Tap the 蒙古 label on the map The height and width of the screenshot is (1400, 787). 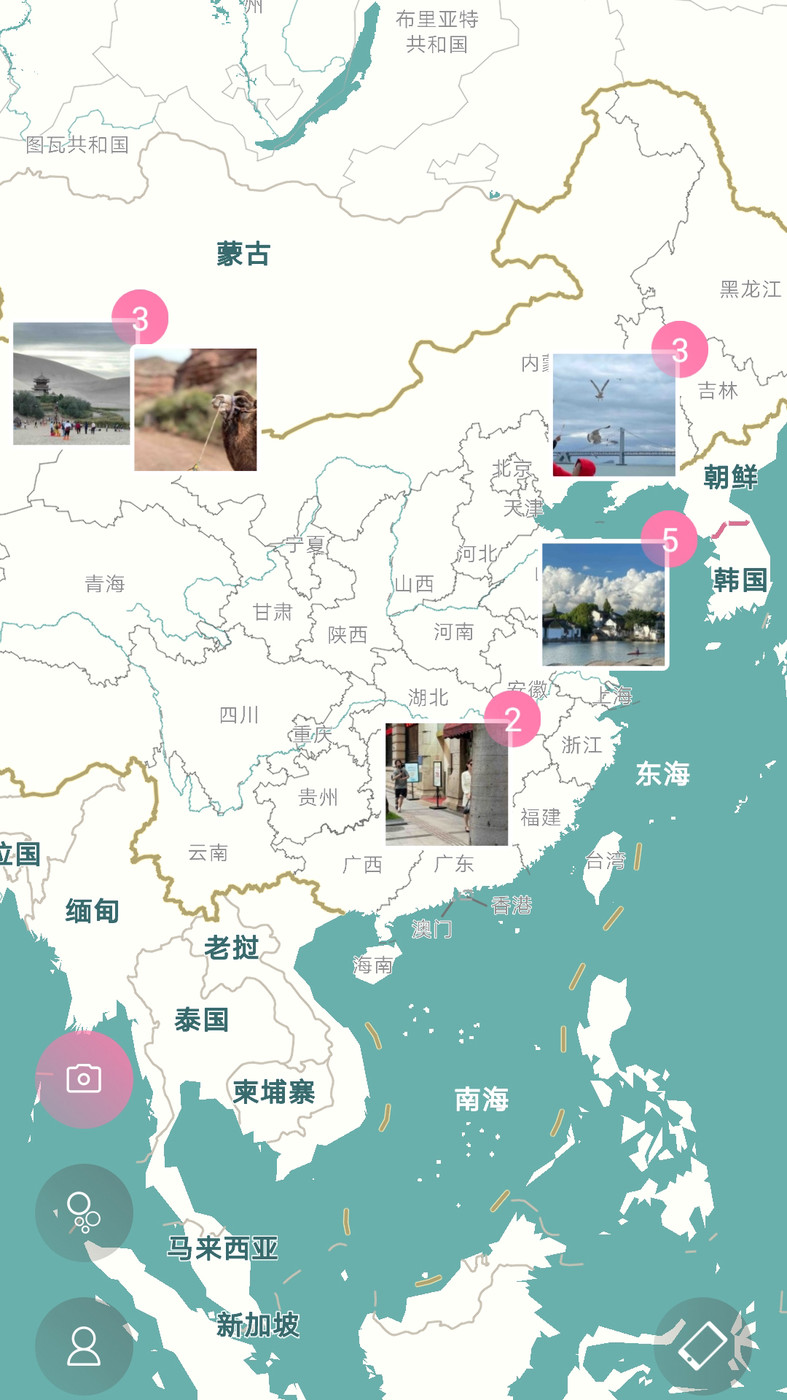[243, 253]
